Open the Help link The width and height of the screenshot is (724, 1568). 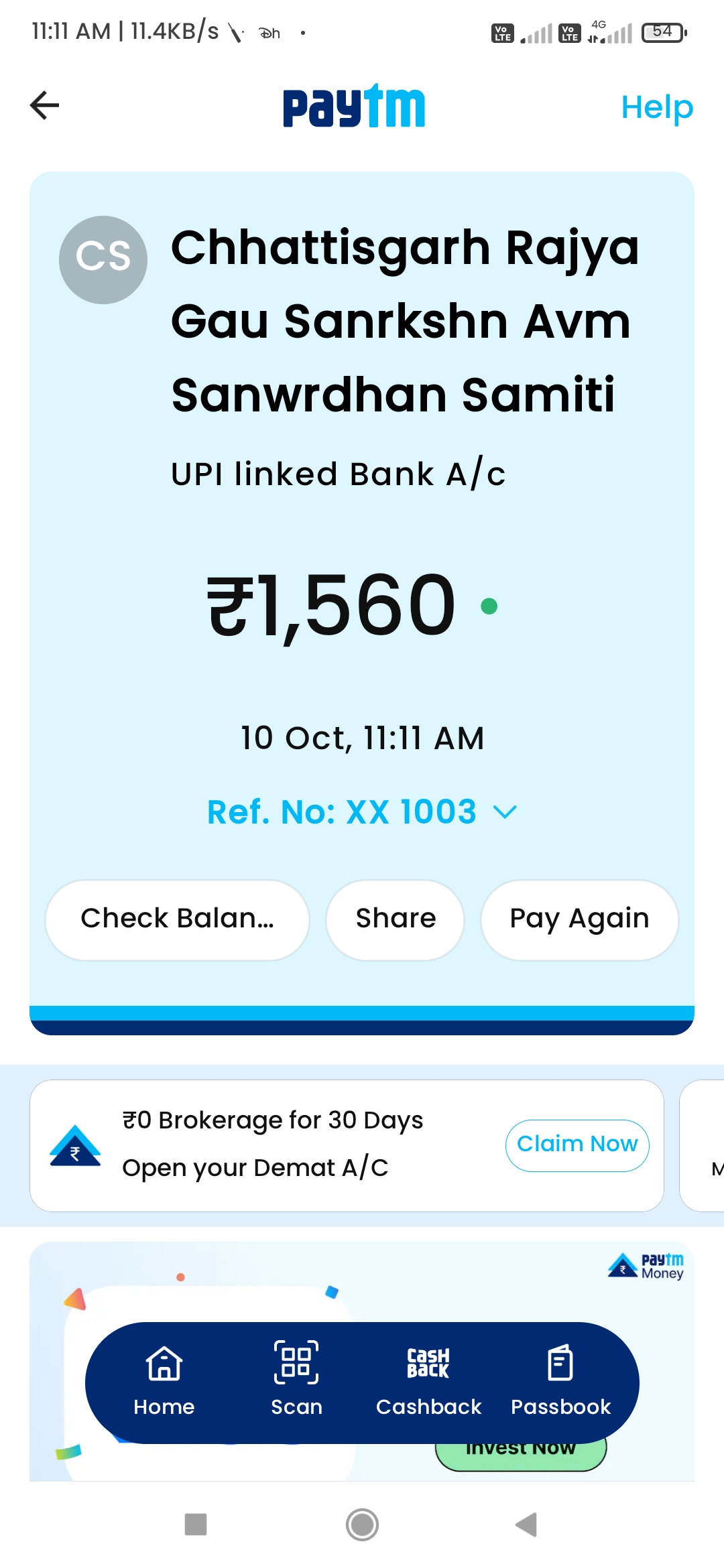656,107
